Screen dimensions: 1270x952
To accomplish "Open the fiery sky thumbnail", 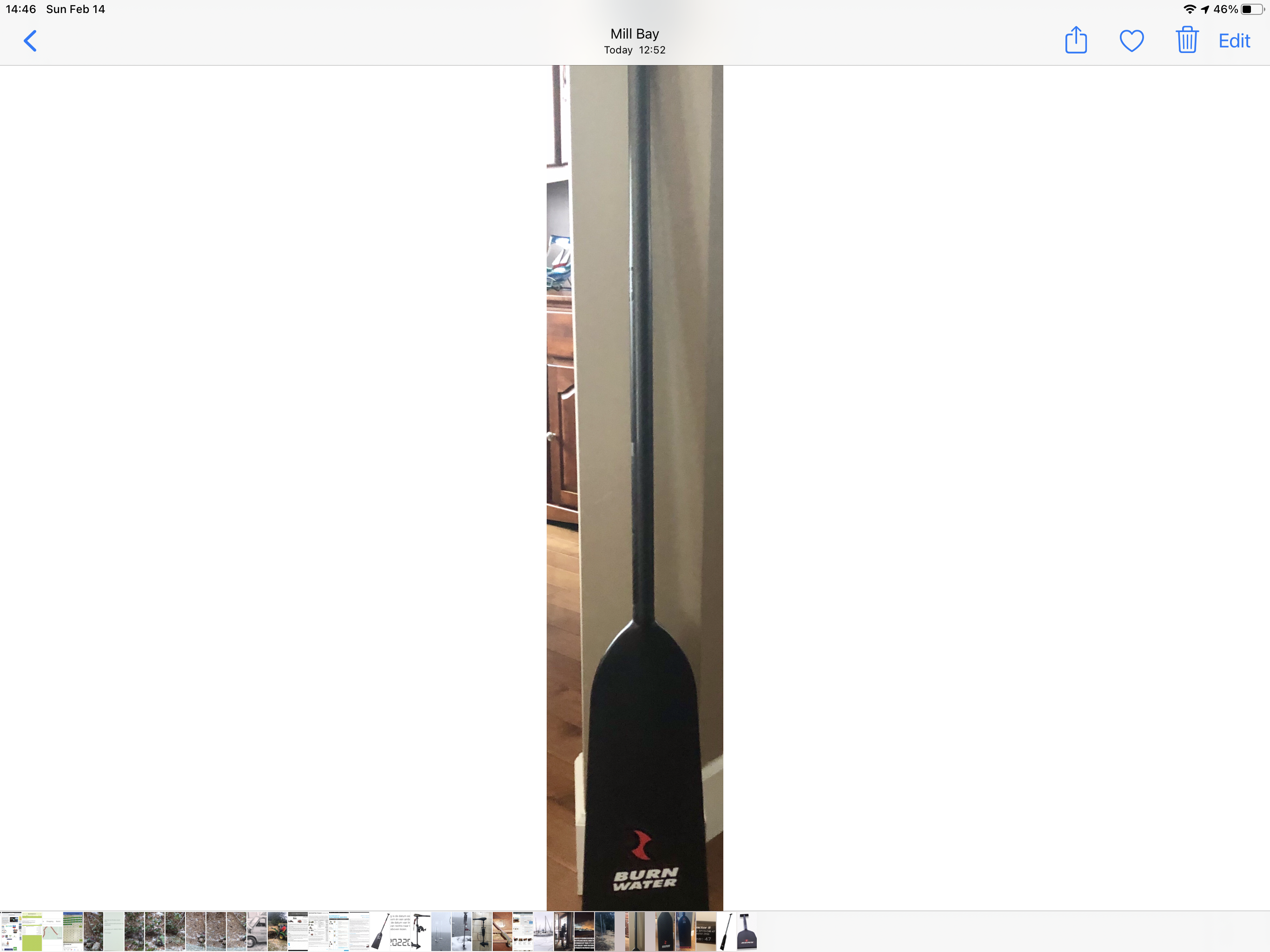I will 584,931.
